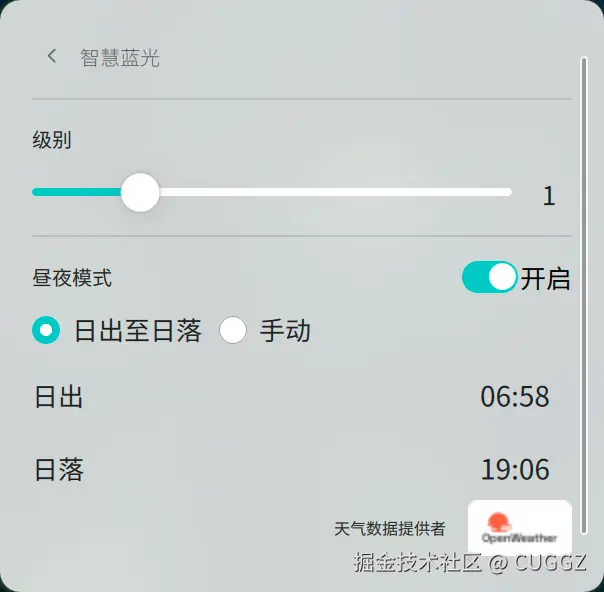Select the 手动 manual option

[x=233, y=330]
